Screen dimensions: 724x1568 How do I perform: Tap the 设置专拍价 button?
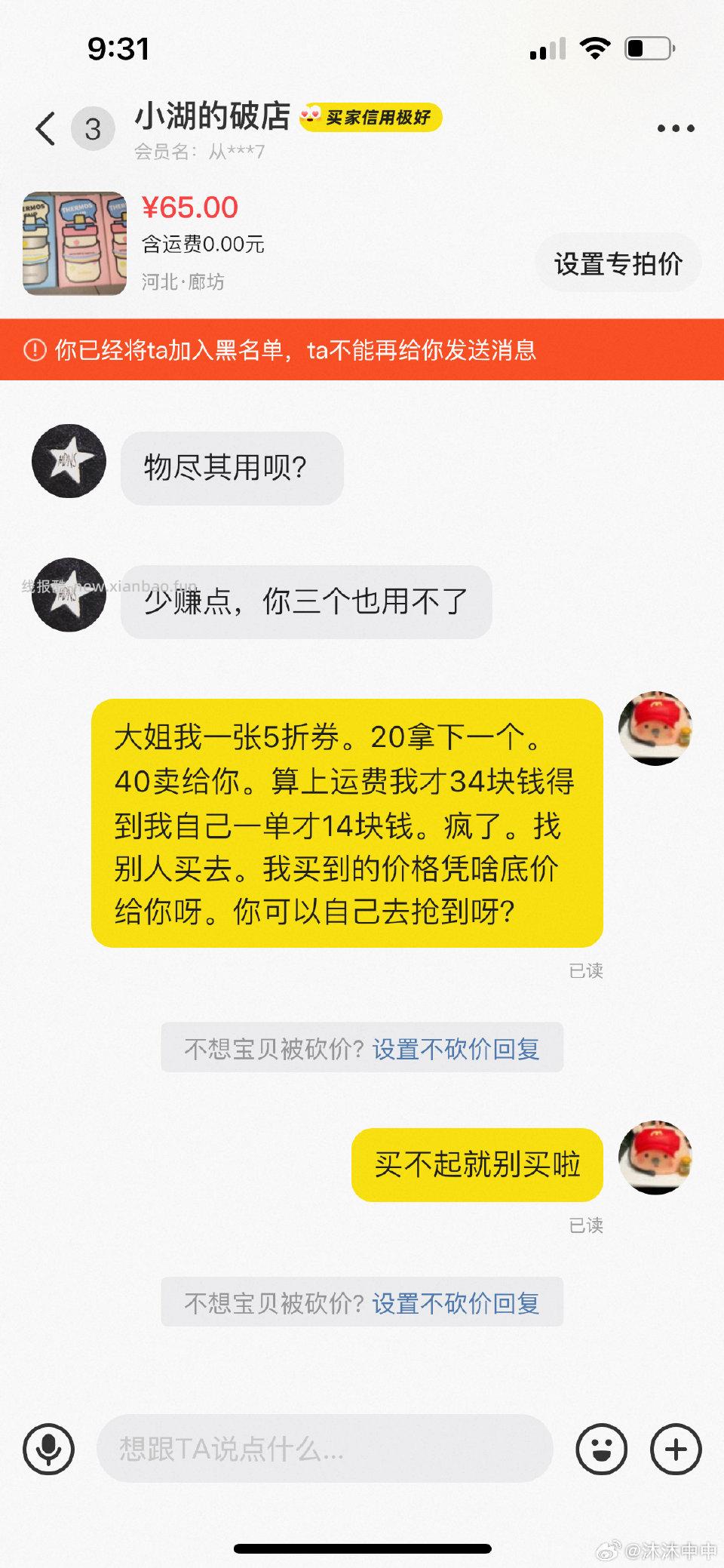click(x=618, y=263)
